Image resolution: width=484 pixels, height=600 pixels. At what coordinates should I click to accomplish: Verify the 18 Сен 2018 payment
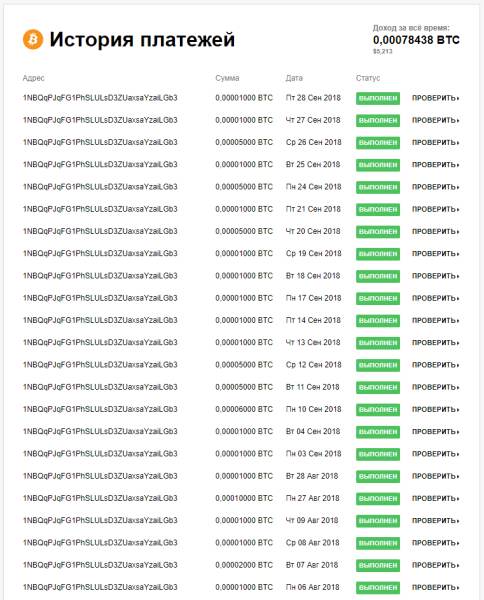[435, 276]
